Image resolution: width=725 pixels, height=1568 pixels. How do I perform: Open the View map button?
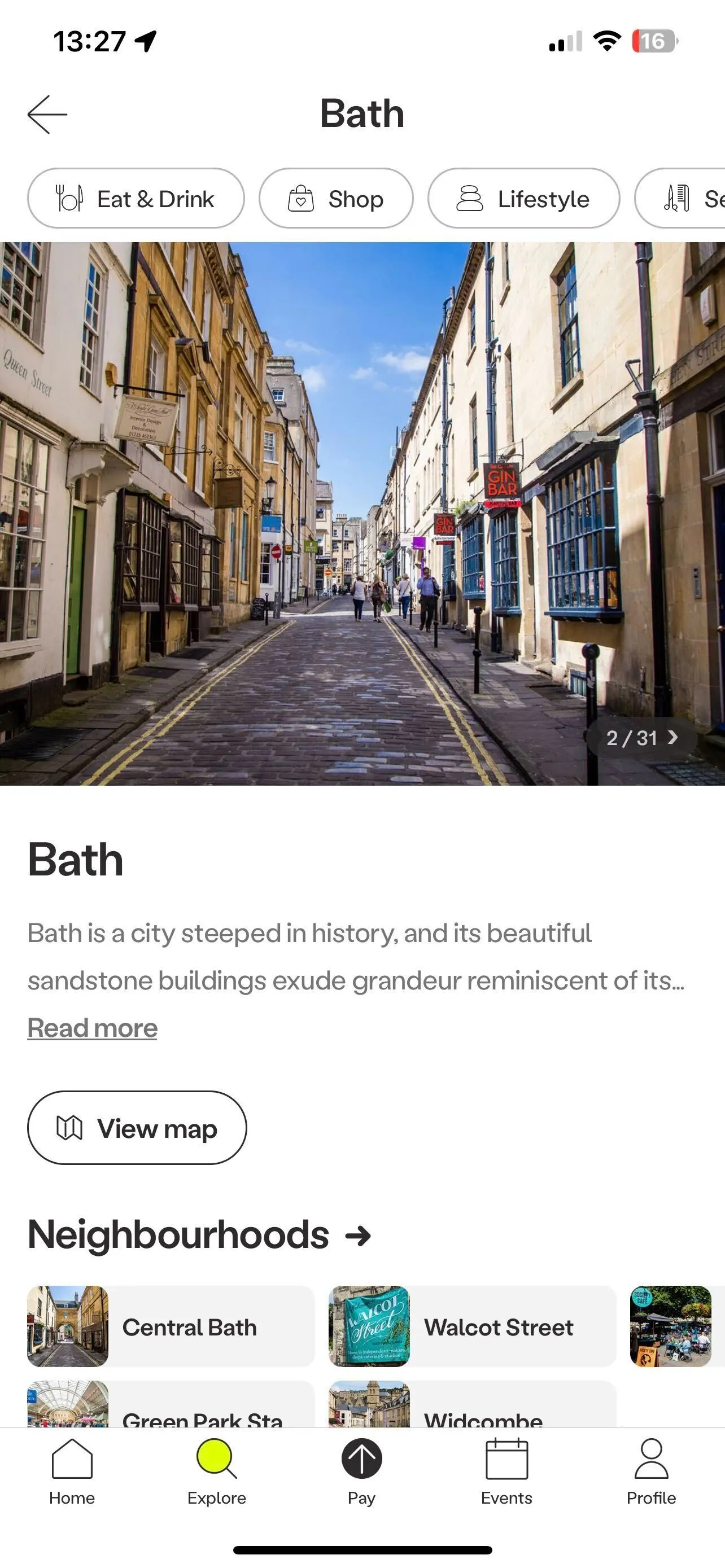[137, 1128]
